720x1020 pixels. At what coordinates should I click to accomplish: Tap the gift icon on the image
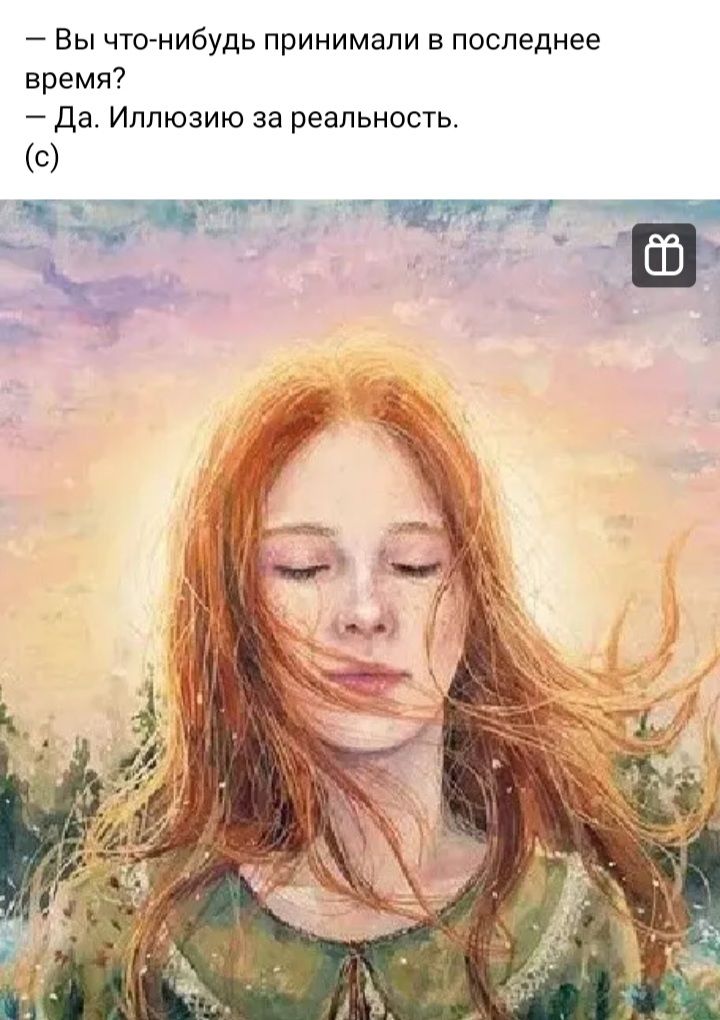pos(664,255)
